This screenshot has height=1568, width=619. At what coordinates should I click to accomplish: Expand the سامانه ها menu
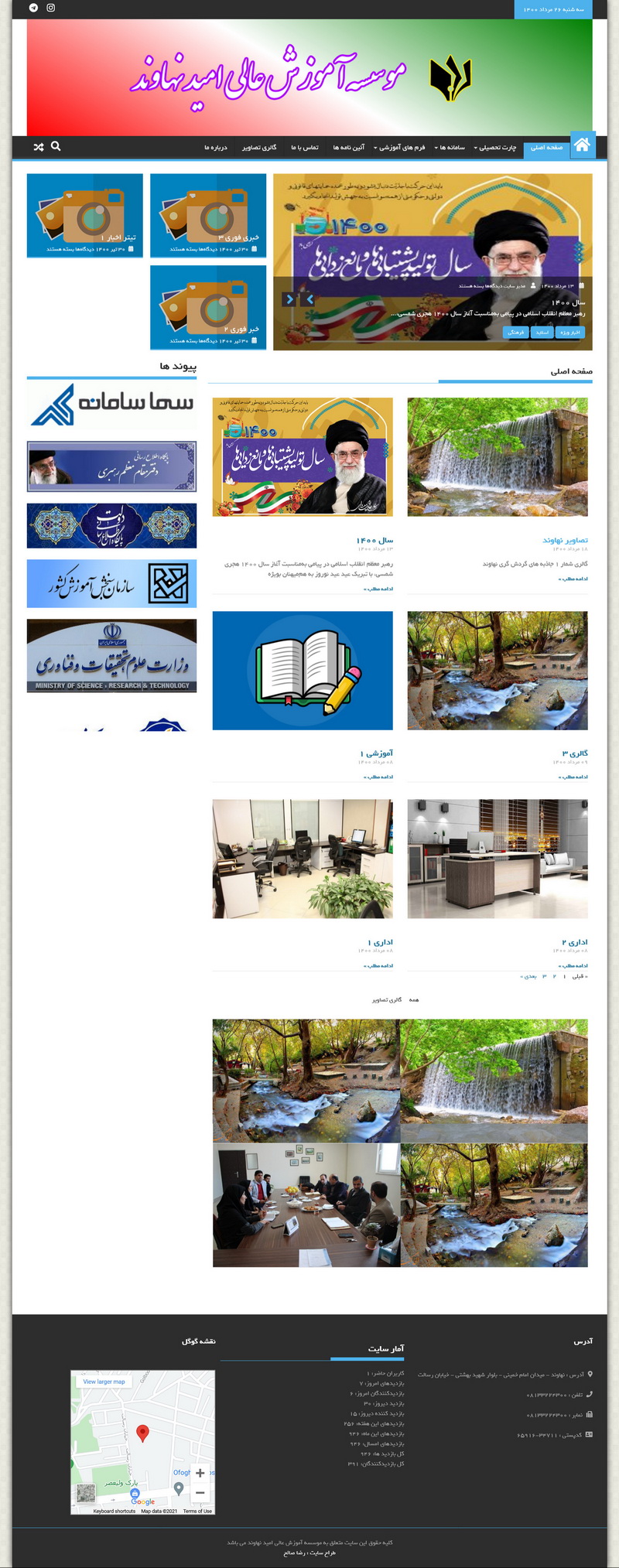(450, 148)
